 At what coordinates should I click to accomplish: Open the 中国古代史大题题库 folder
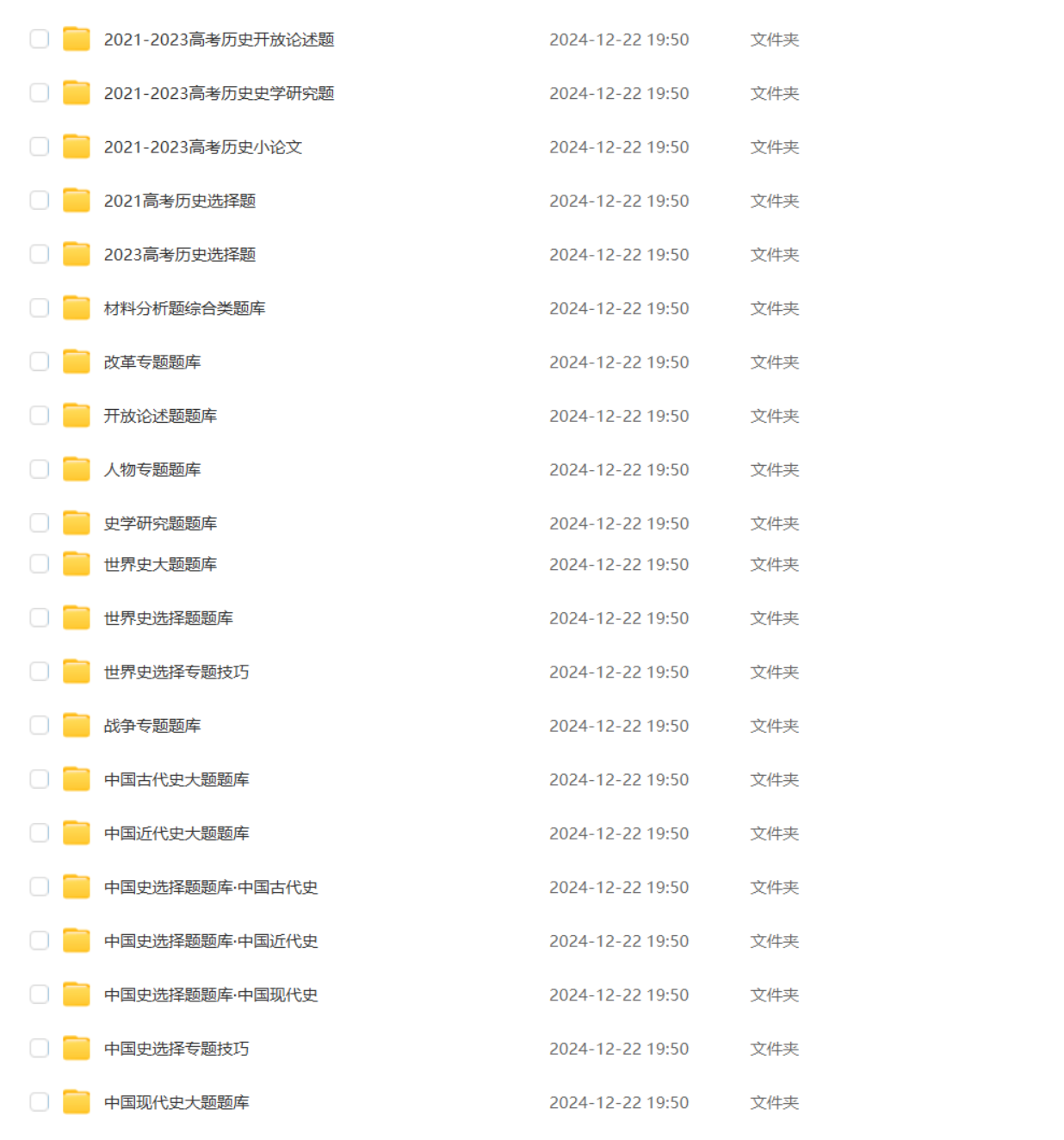click(x=176, y=780)
